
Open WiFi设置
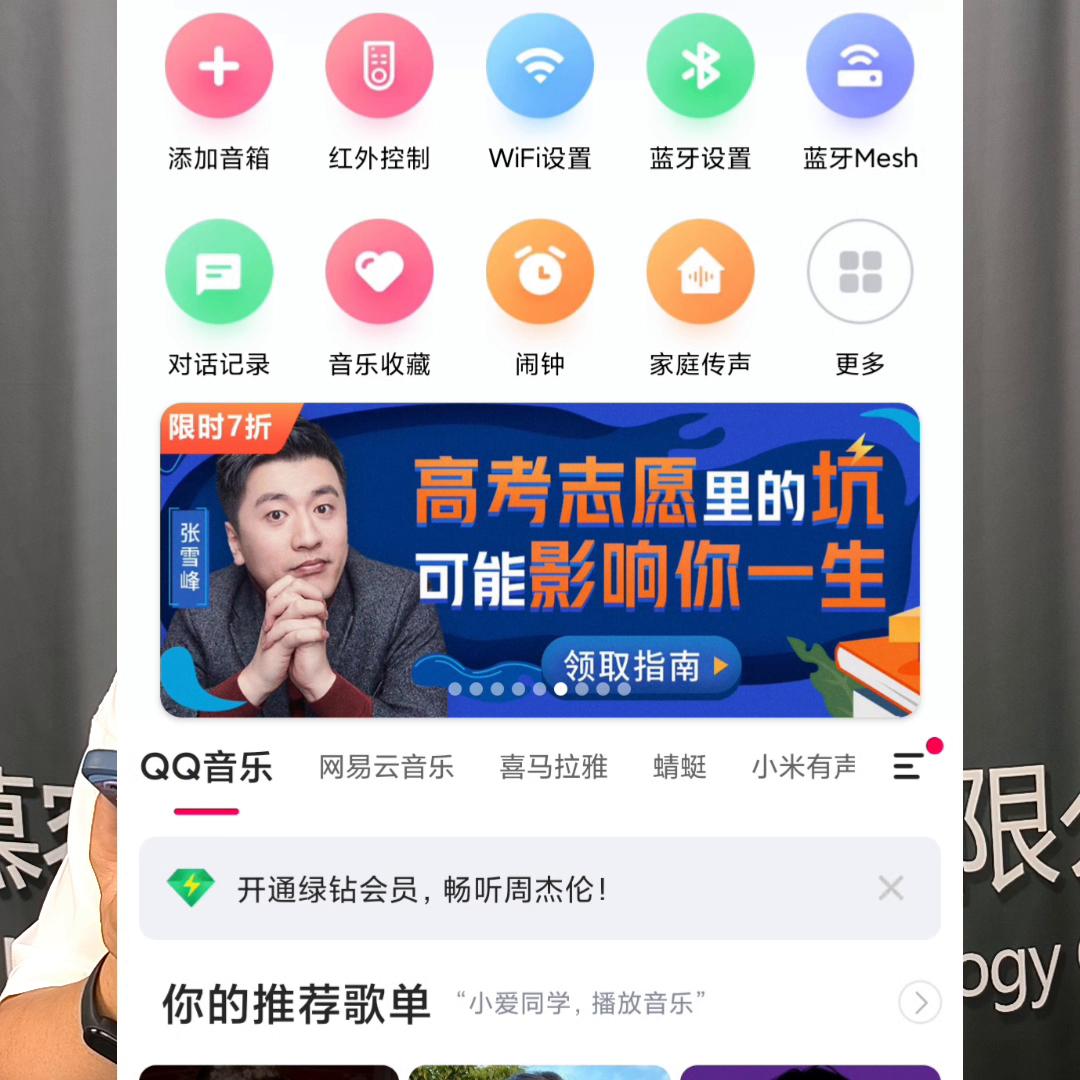540,68
